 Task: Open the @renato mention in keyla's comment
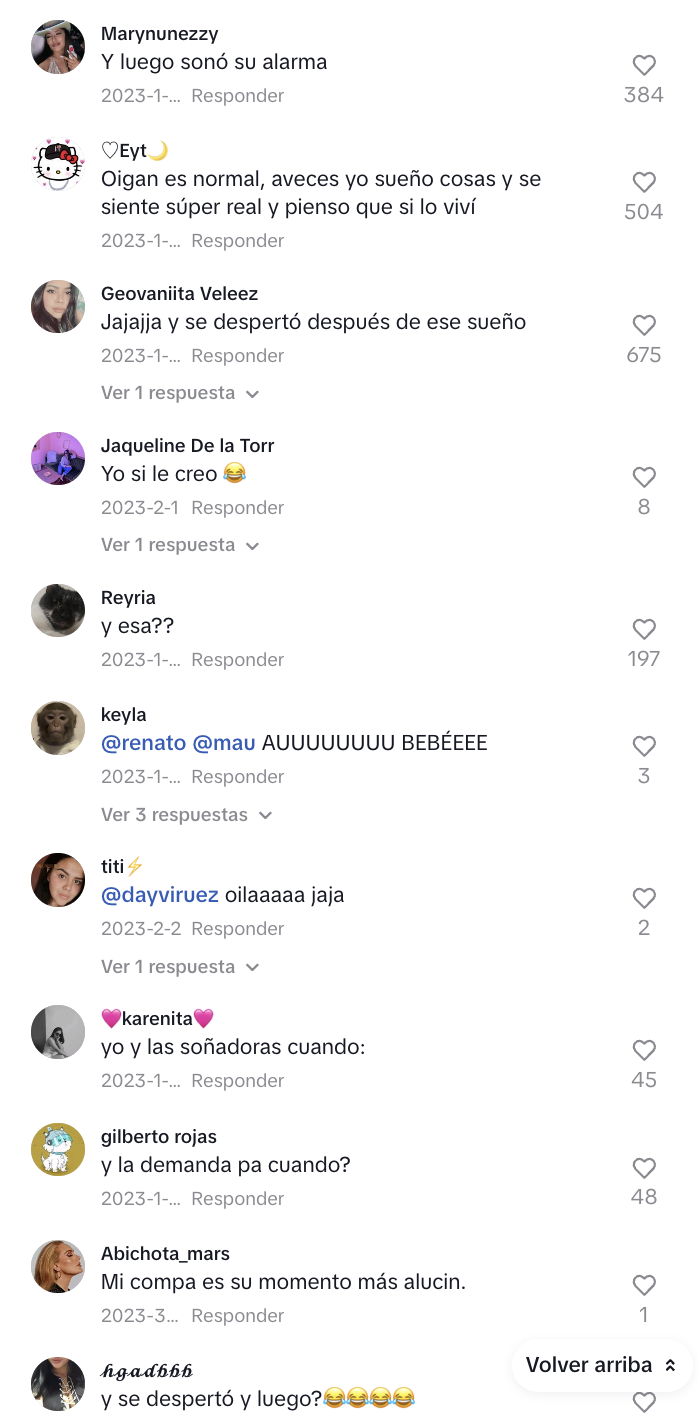pos(143,743)
